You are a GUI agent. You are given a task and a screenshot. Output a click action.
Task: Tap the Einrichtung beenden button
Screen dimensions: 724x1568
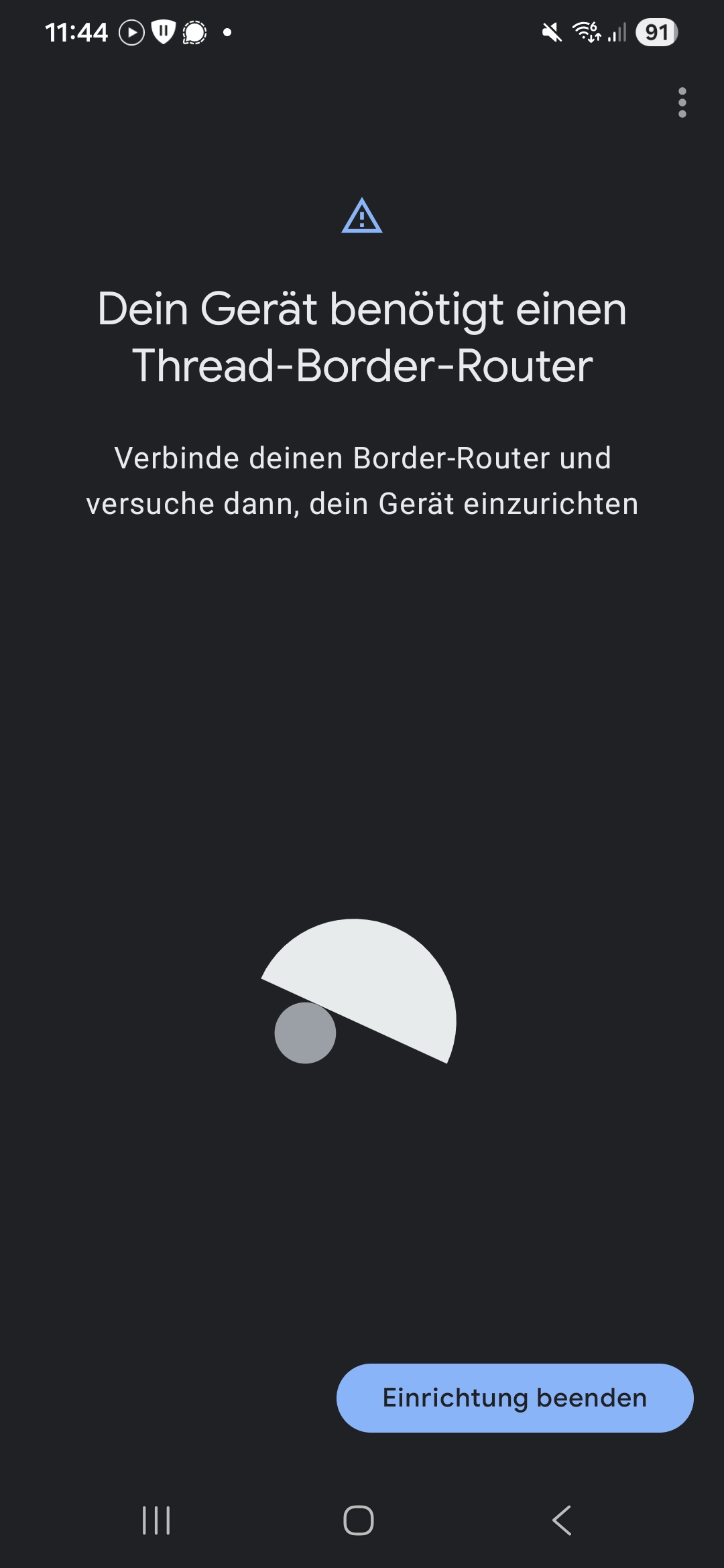(514, 1398)
